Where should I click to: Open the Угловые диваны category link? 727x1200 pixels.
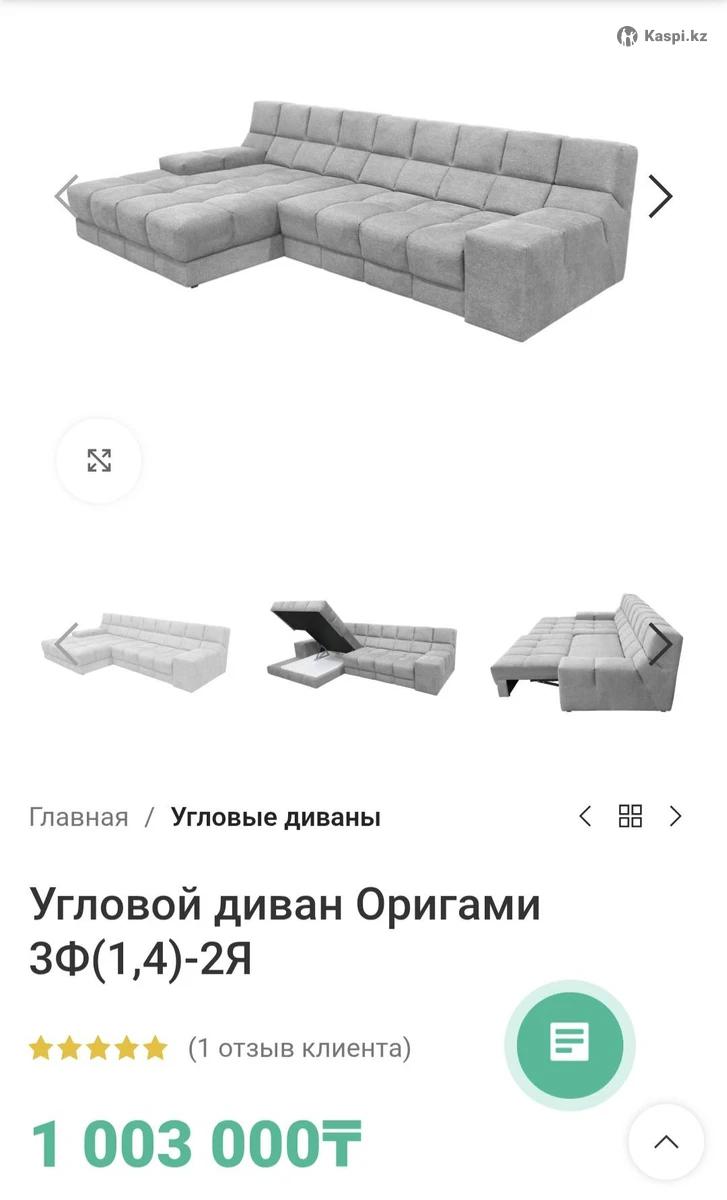tap(276, 817)
